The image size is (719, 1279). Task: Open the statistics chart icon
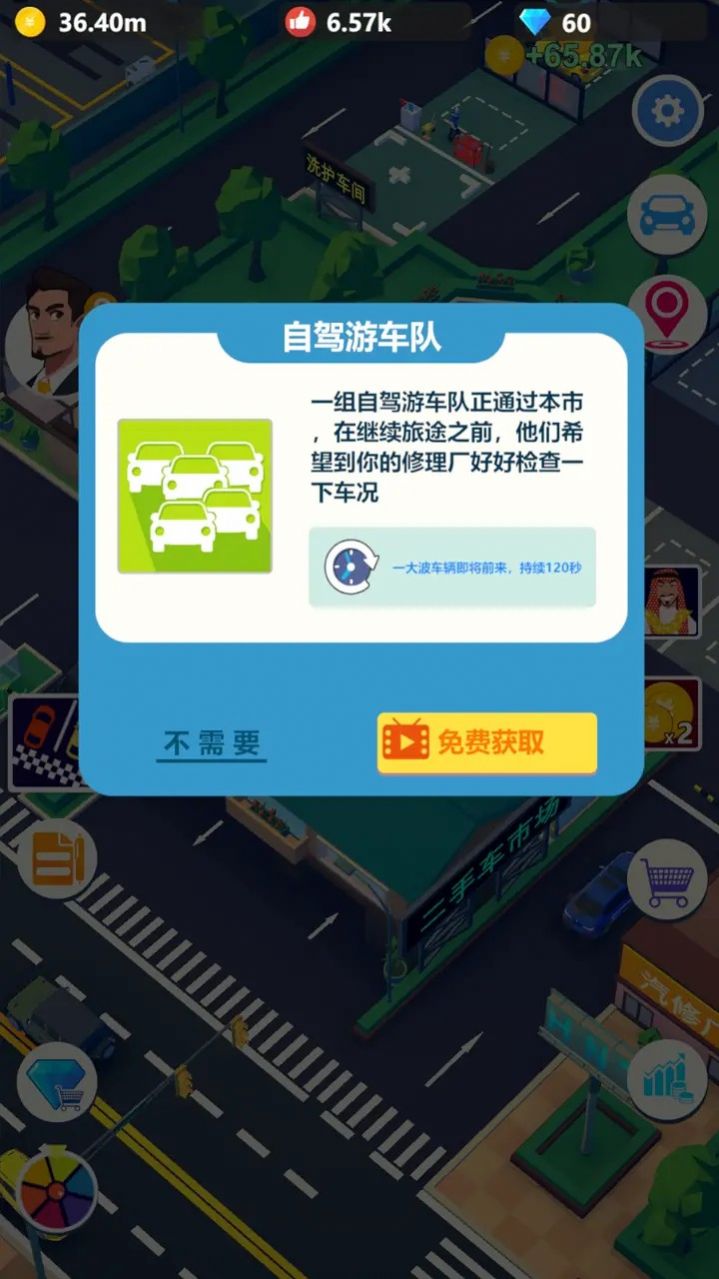coord(667,1080)
